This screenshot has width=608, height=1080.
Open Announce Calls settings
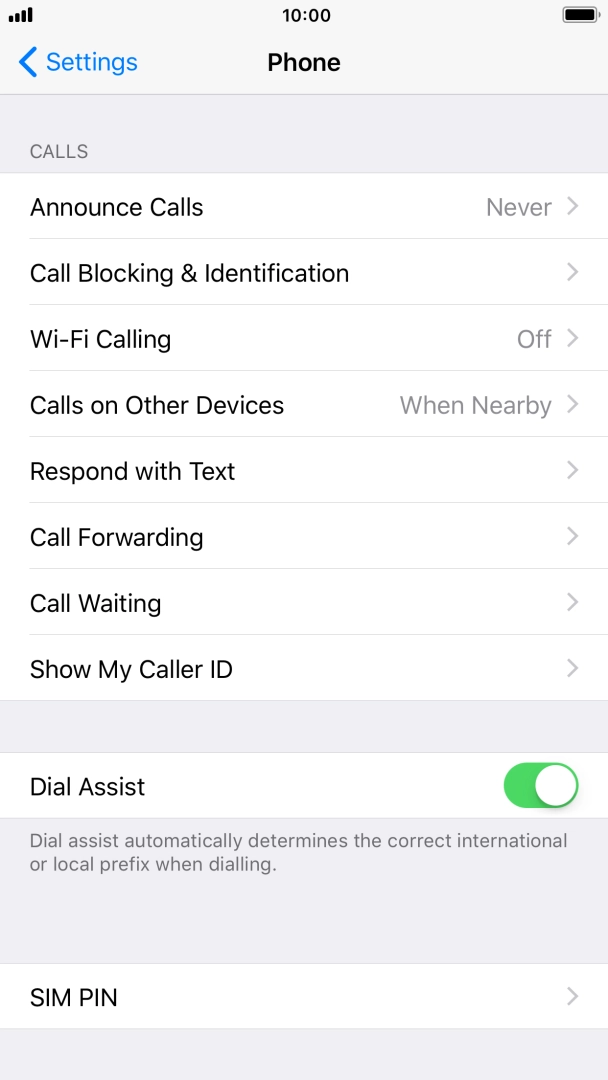(304, 207)
